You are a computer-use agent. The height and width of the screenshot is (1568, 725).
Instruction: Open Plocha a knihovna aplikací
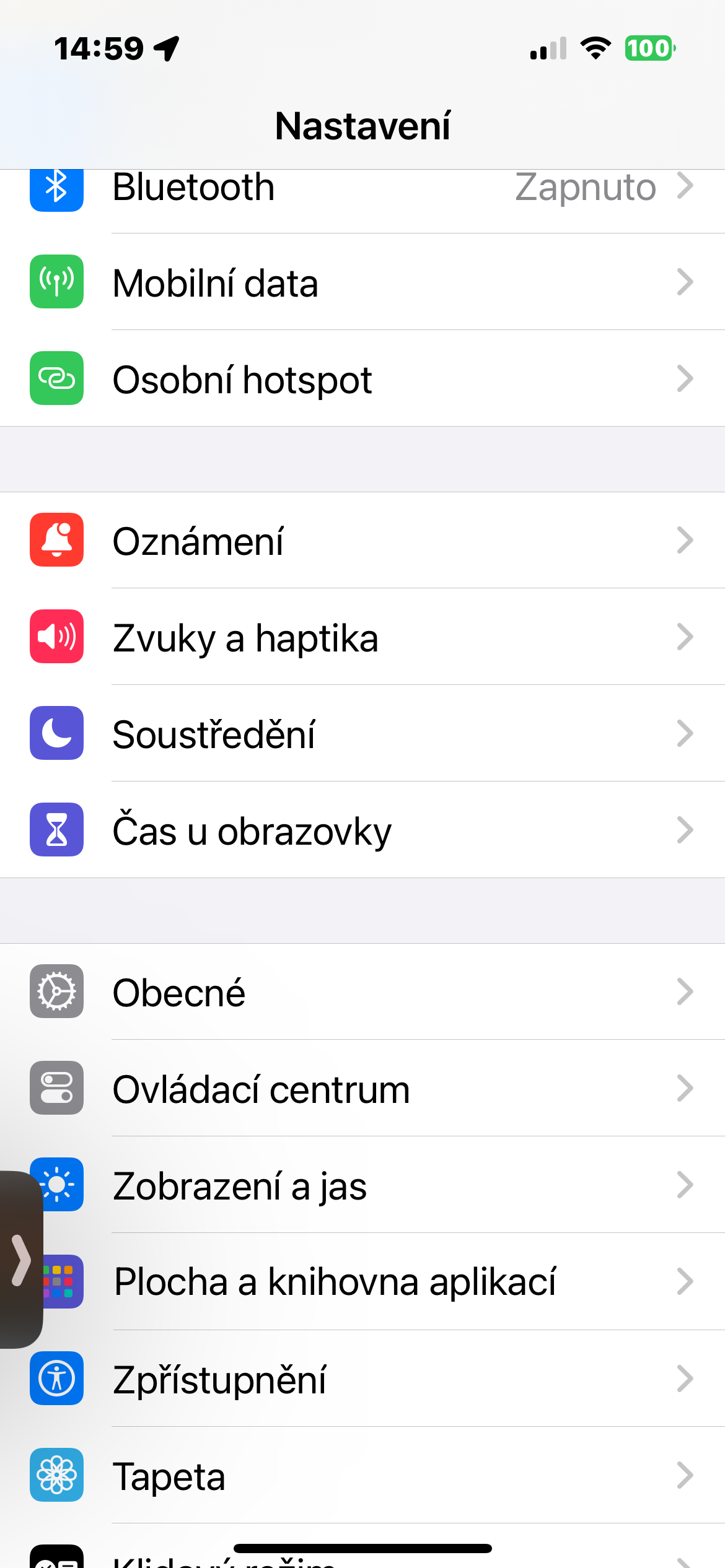click(x=372, y=1282)
